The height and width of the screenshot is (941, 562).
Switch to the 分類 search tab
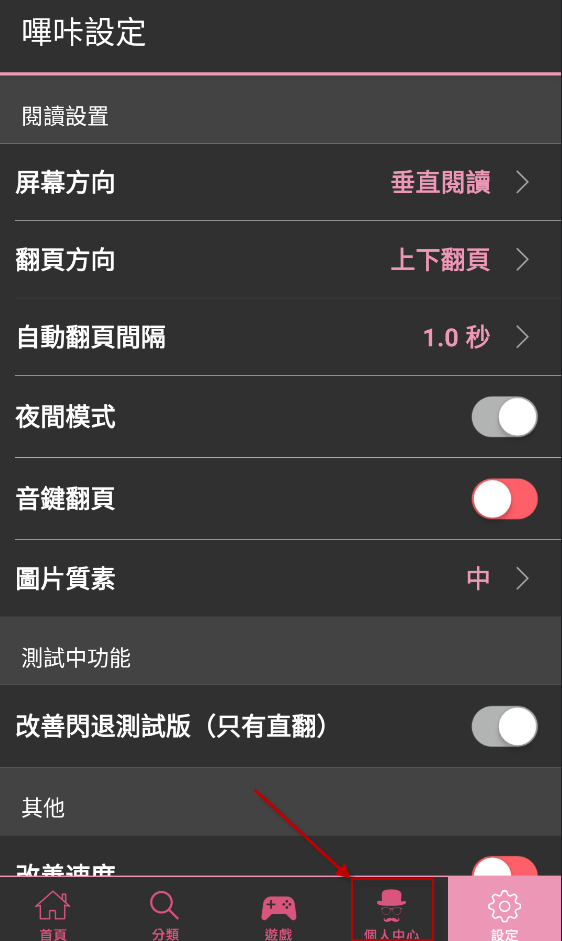click(165, 911)
